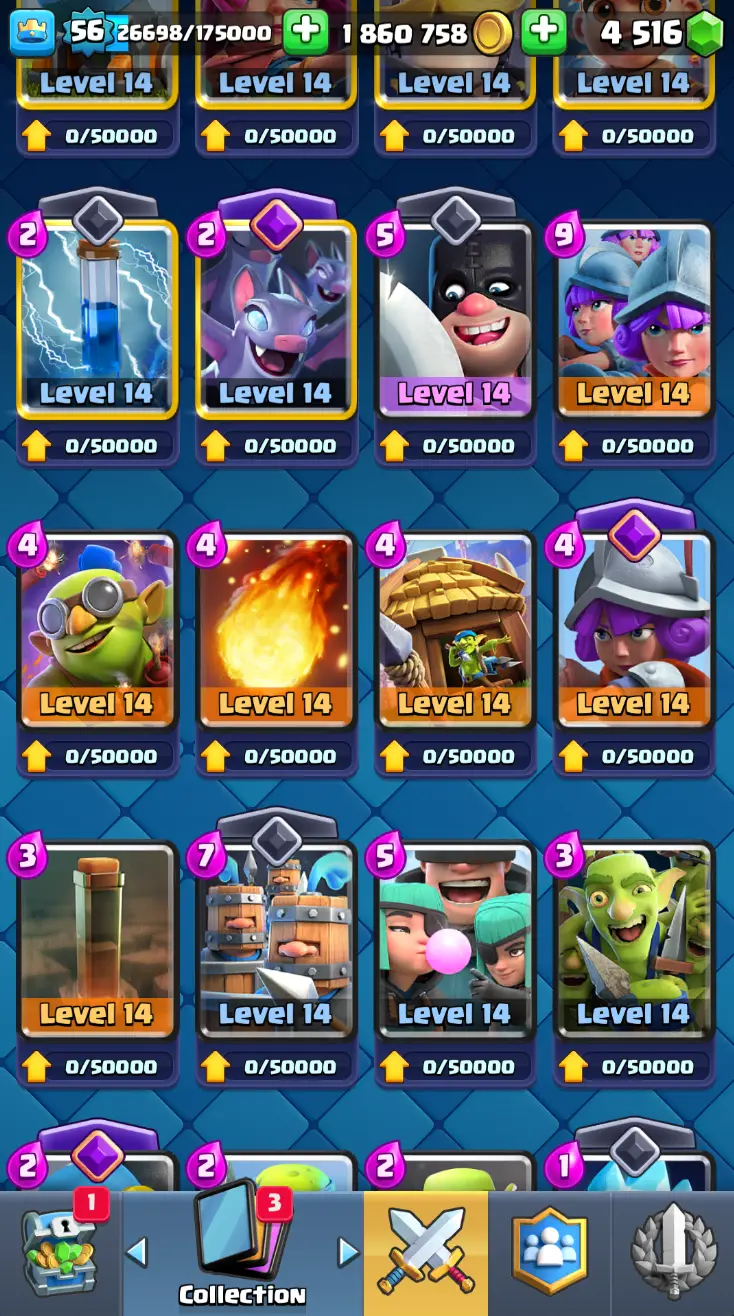Select the Goblin Gang card
This screenshot has height=1316, width=734.
(x=634, y=942)
